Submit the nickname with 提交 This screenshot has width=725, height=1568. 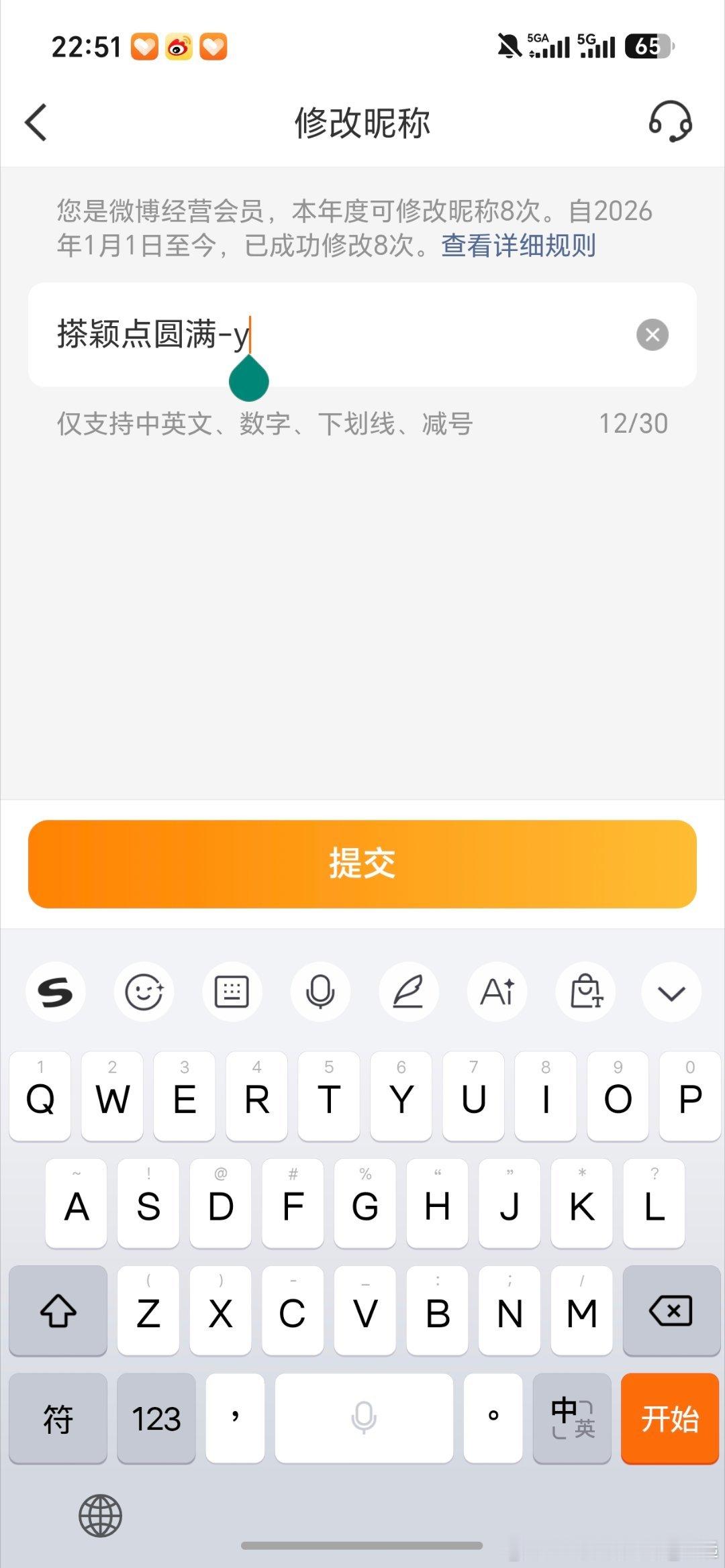(362, 864)
